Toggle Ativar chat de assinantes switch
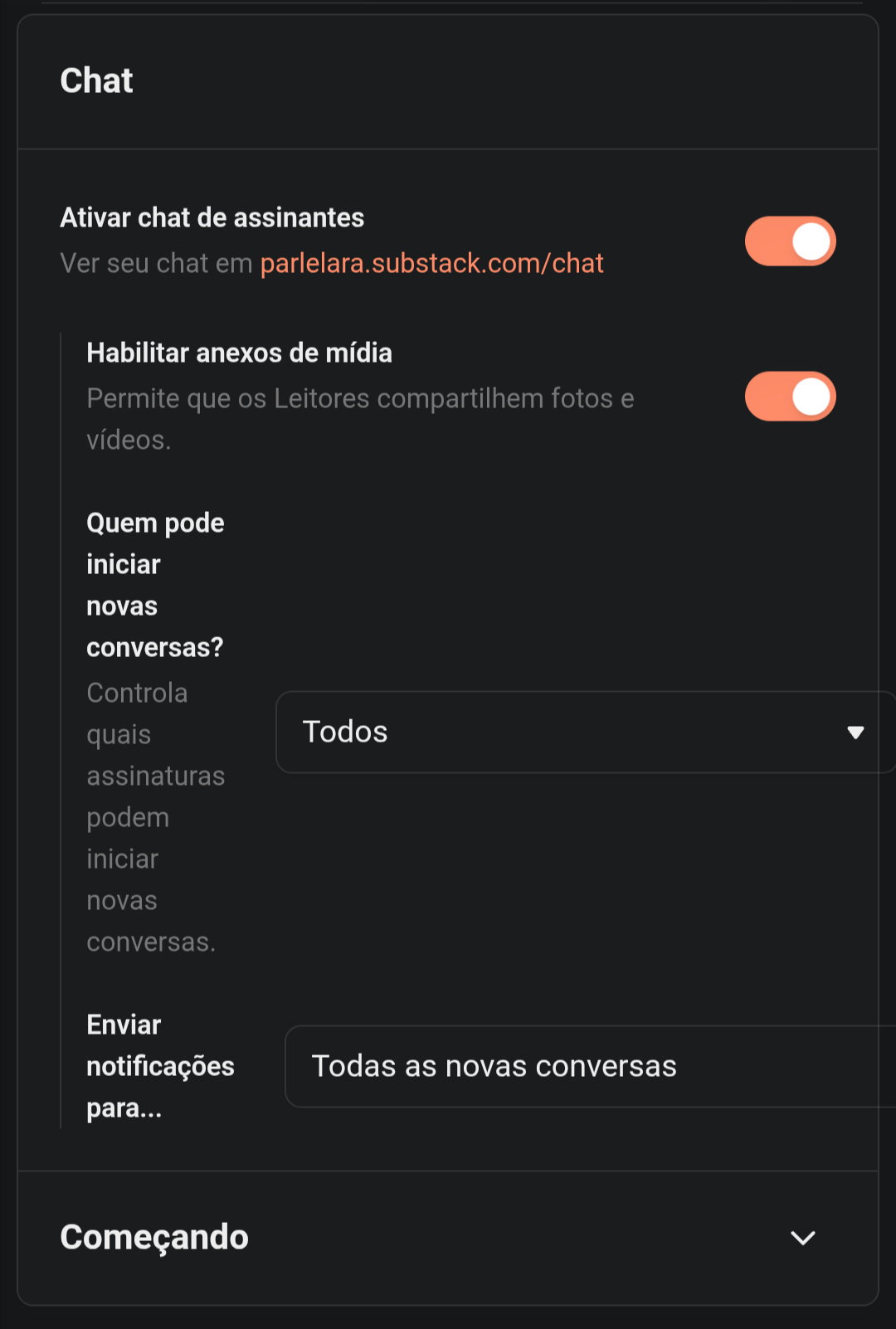 tap(790, 241)
